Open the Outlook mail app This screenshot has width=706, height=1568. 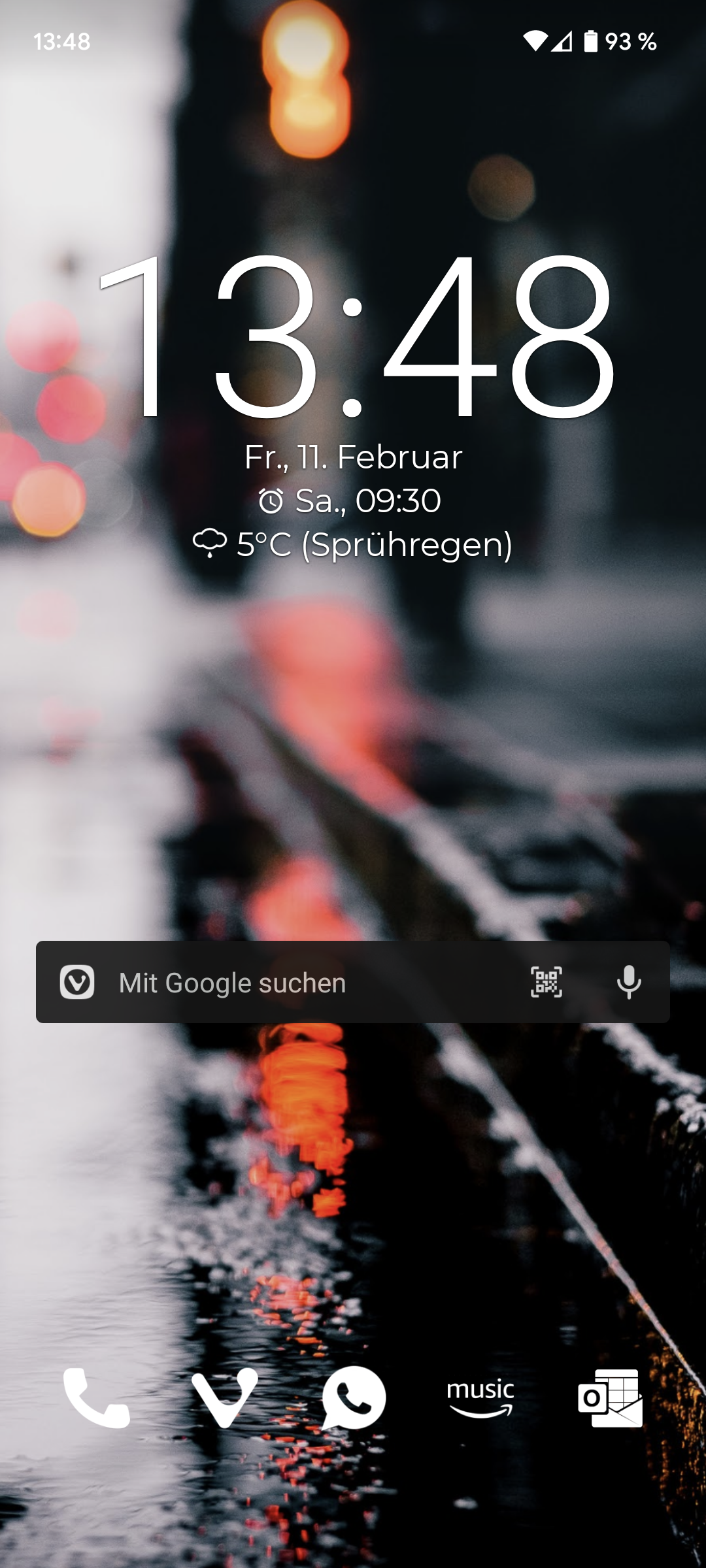[x=610, y=1398]
